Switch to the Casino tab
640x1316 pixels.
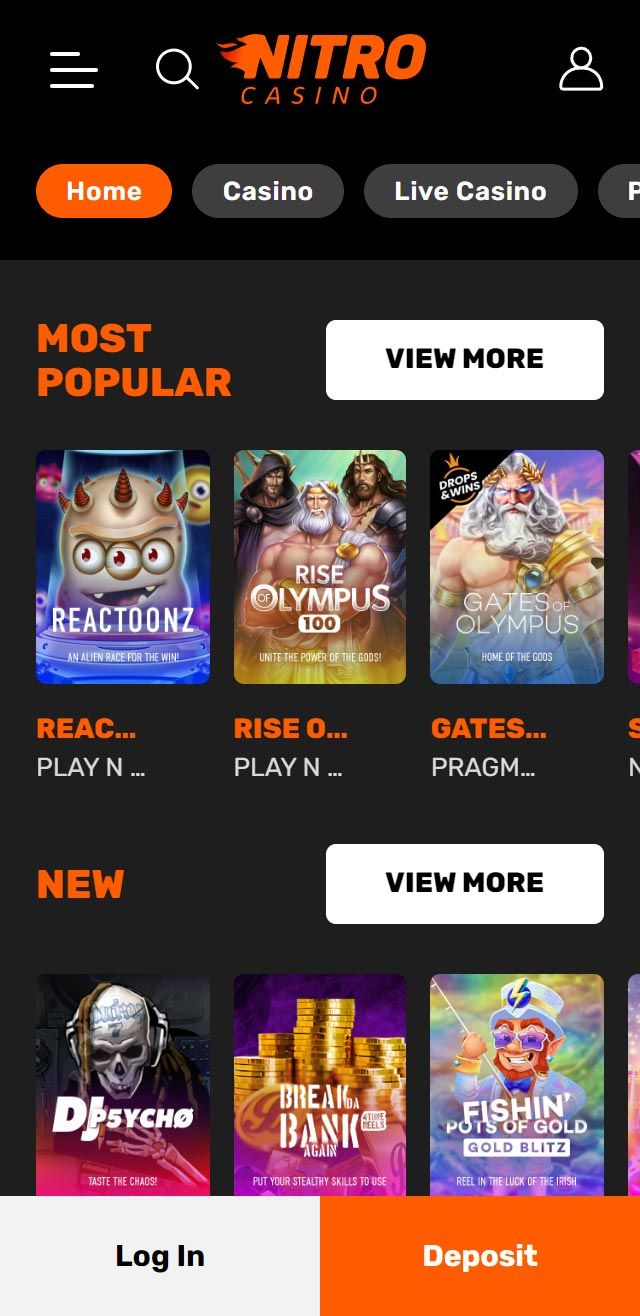click(267, 191)
